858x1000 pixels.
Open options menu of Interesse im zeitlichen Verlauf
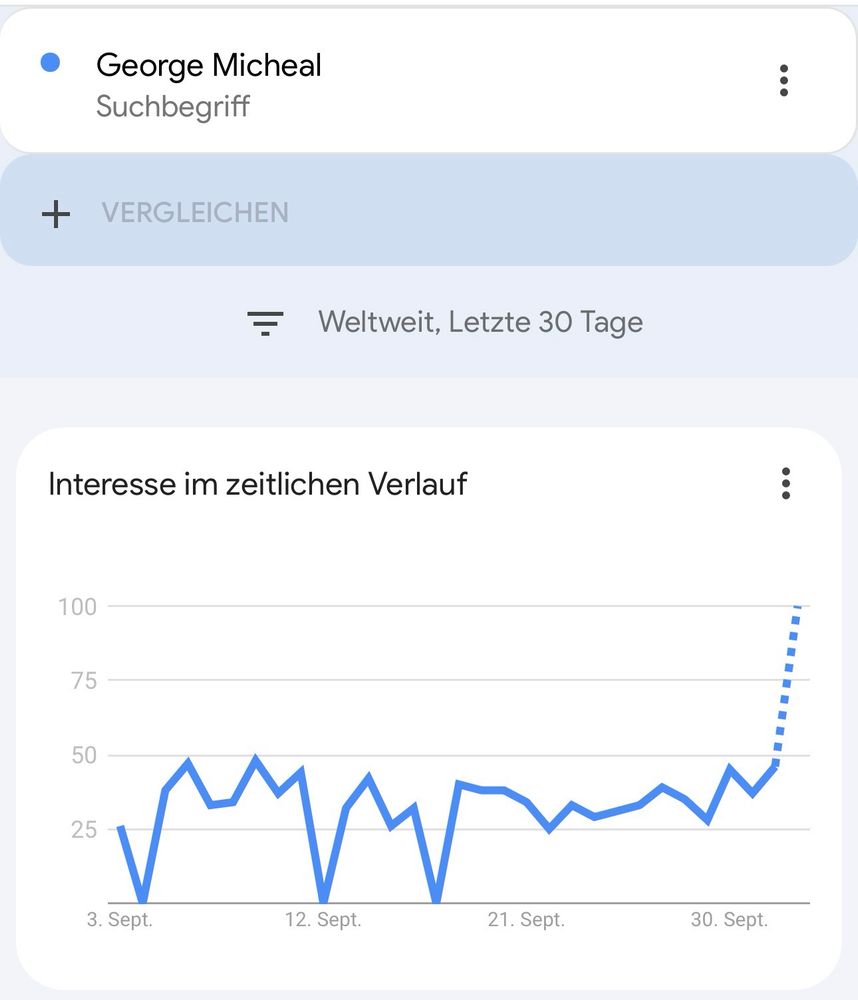[x=786, y=483]
